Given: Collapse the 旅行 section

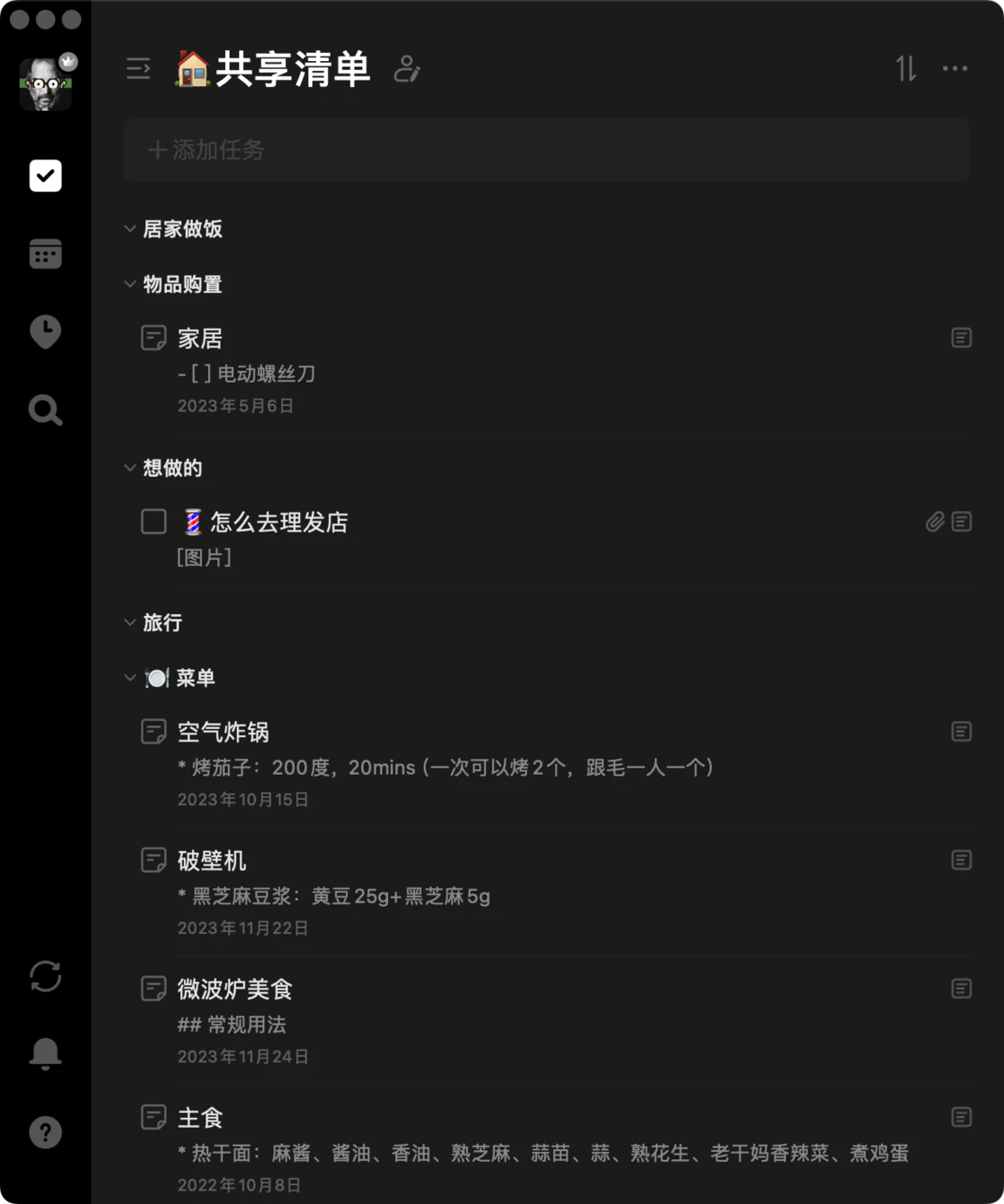Looking at the screenshot, I should point(130,622).
